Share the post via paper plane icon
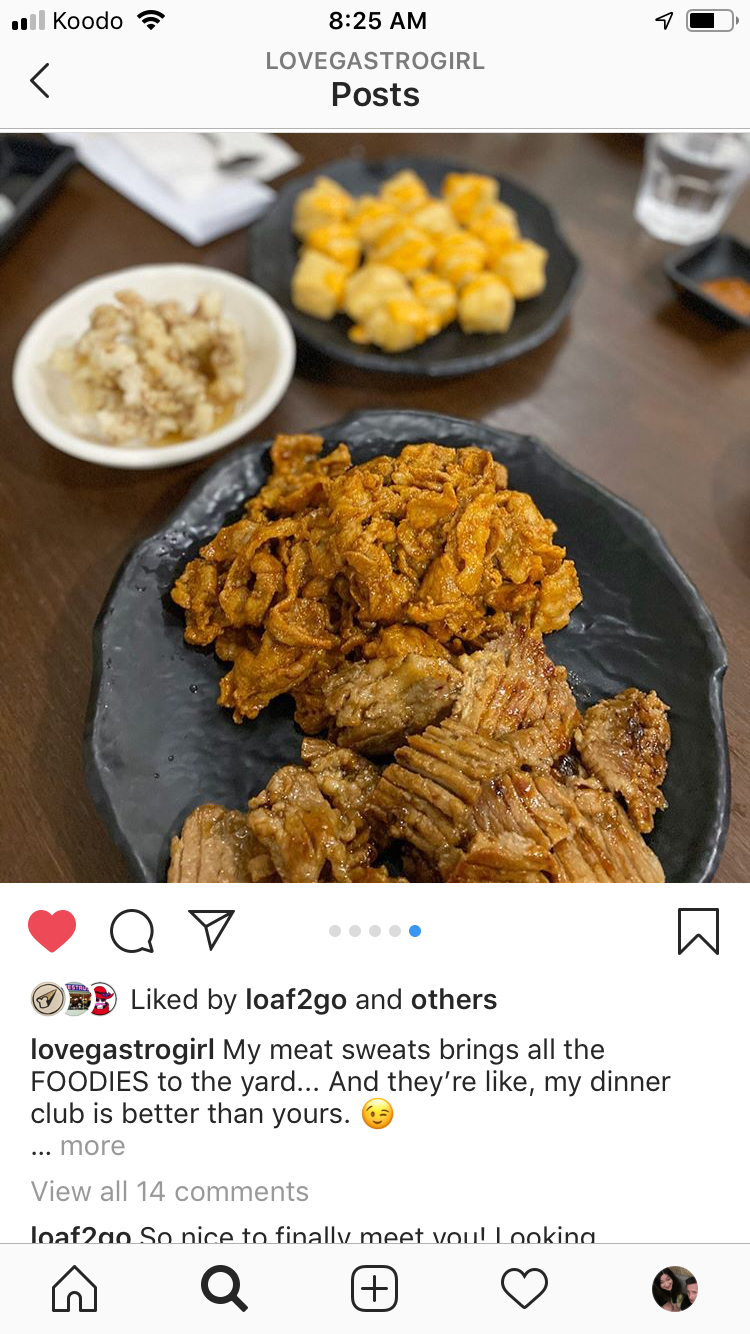The image size is (750, 1334). coord(211,929)
